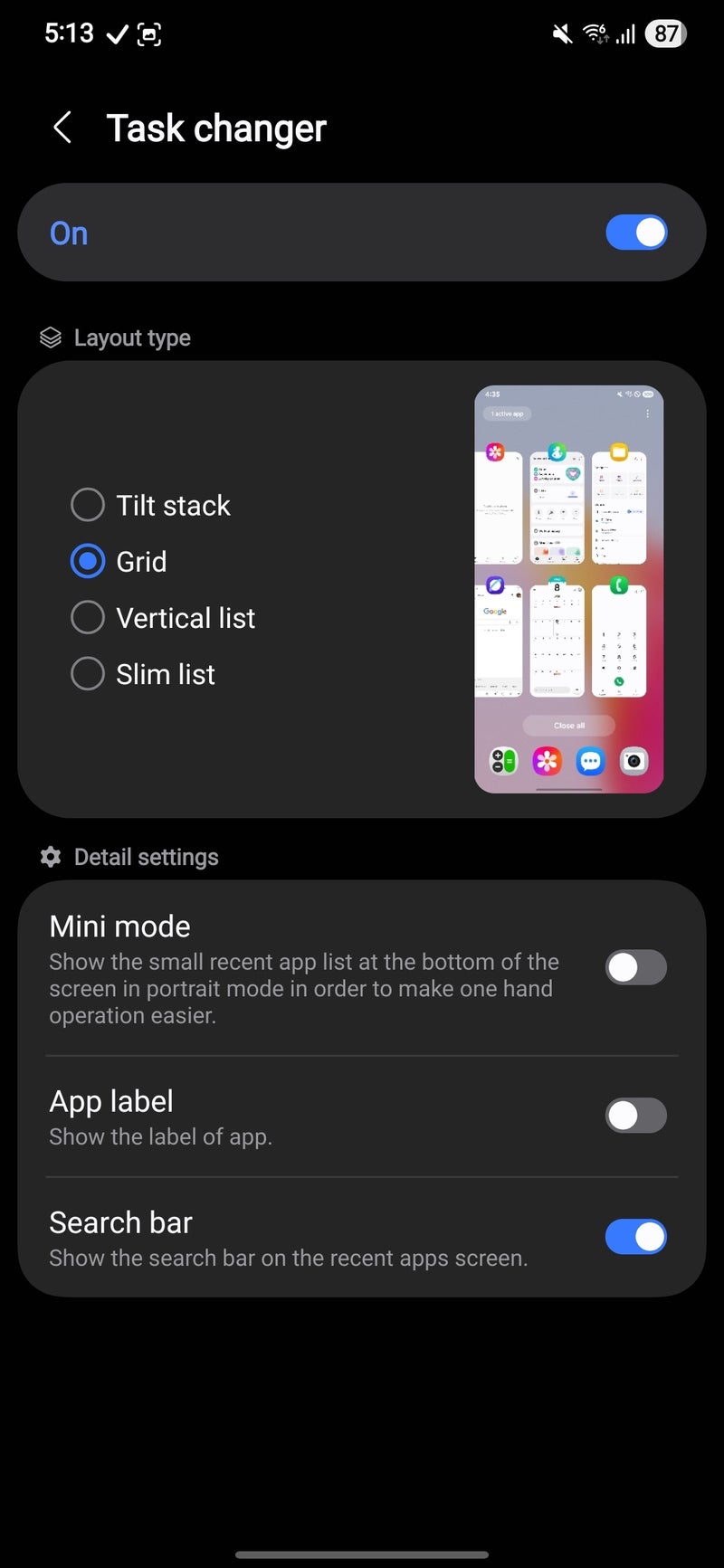Tap the mute icon in the status bar
This screenshot has height=1568, width=724.
[x=561, y=33]
